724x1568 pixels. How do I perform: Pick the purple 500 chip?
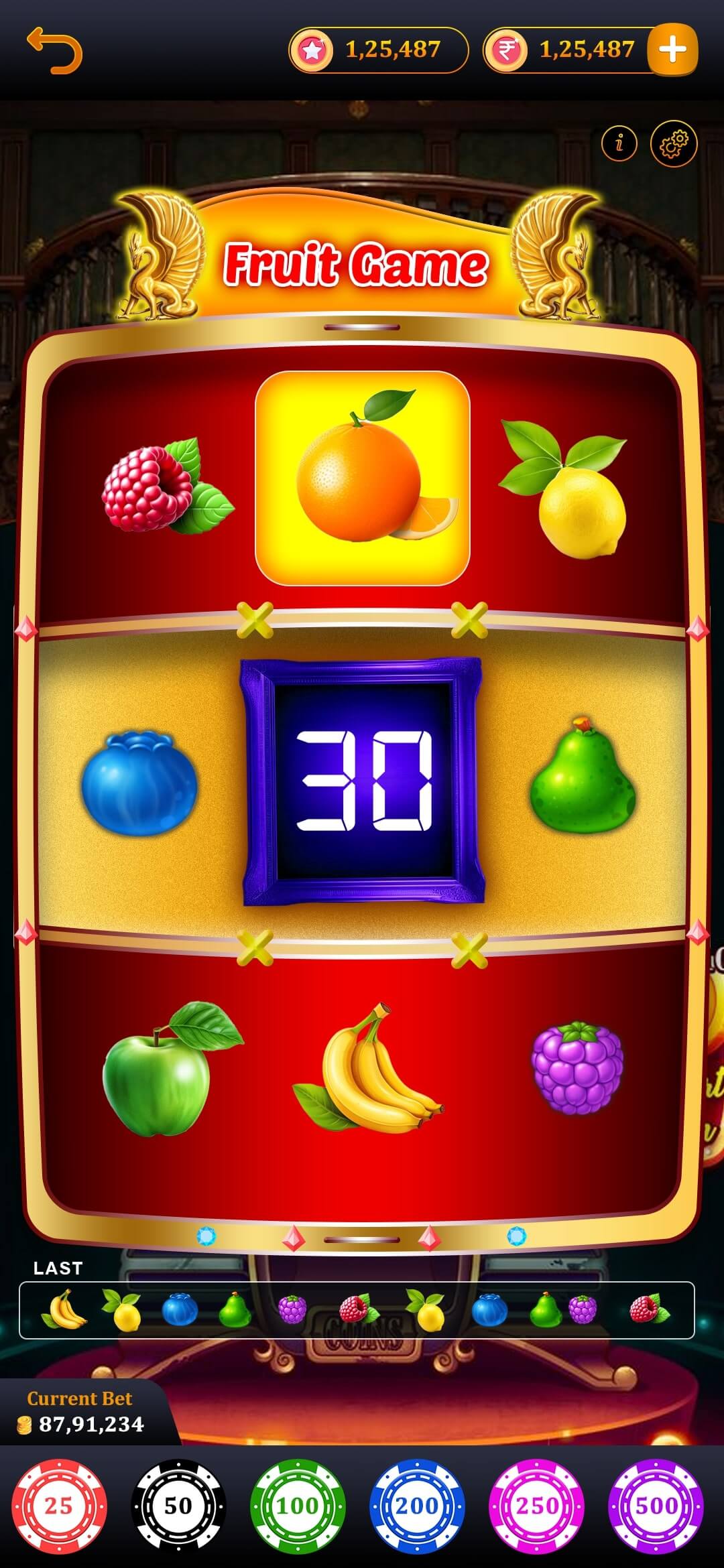tap(656, 1506)
